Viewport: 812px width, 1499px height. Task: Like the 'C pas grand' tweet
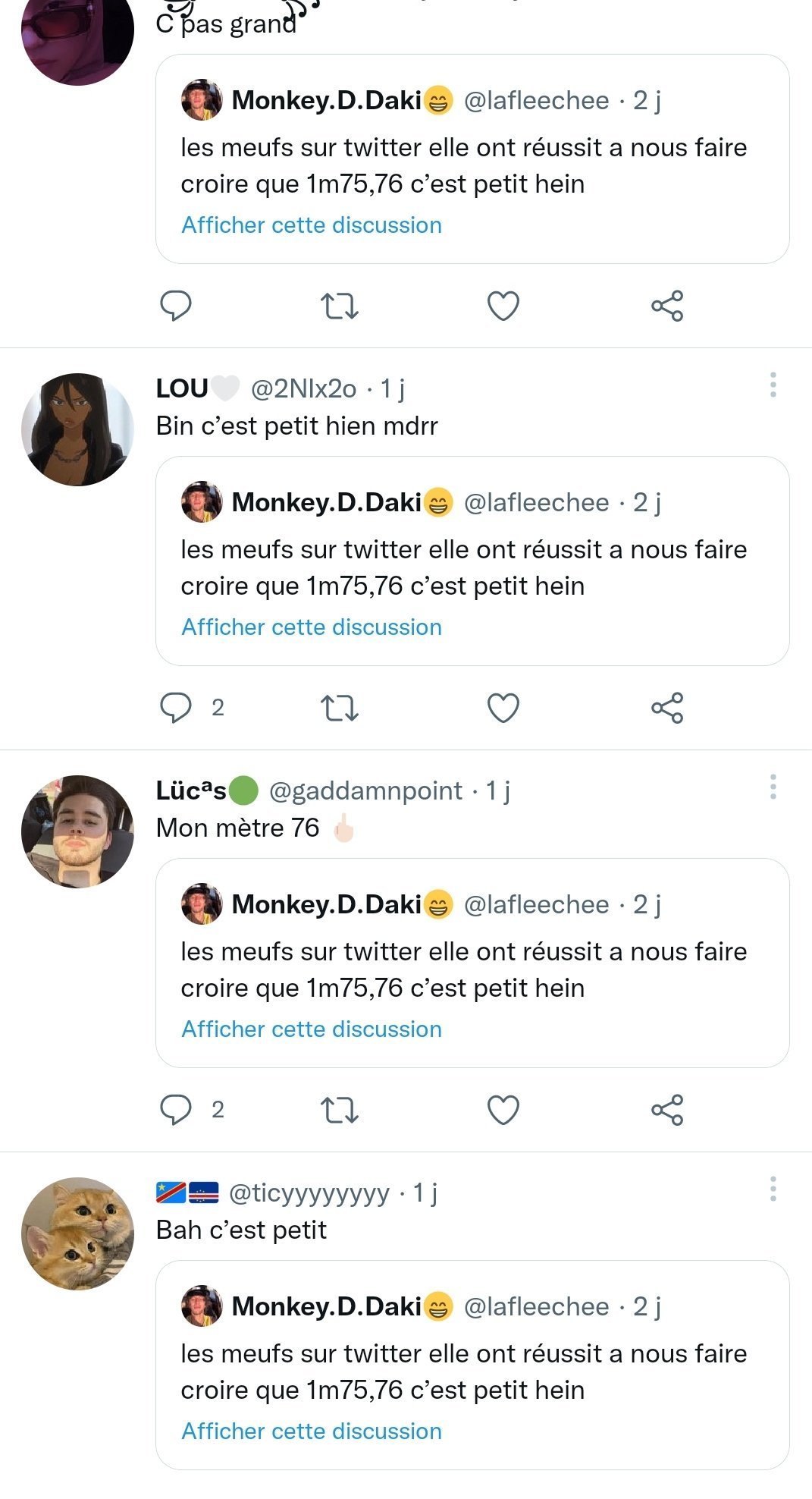pos(503,306)
